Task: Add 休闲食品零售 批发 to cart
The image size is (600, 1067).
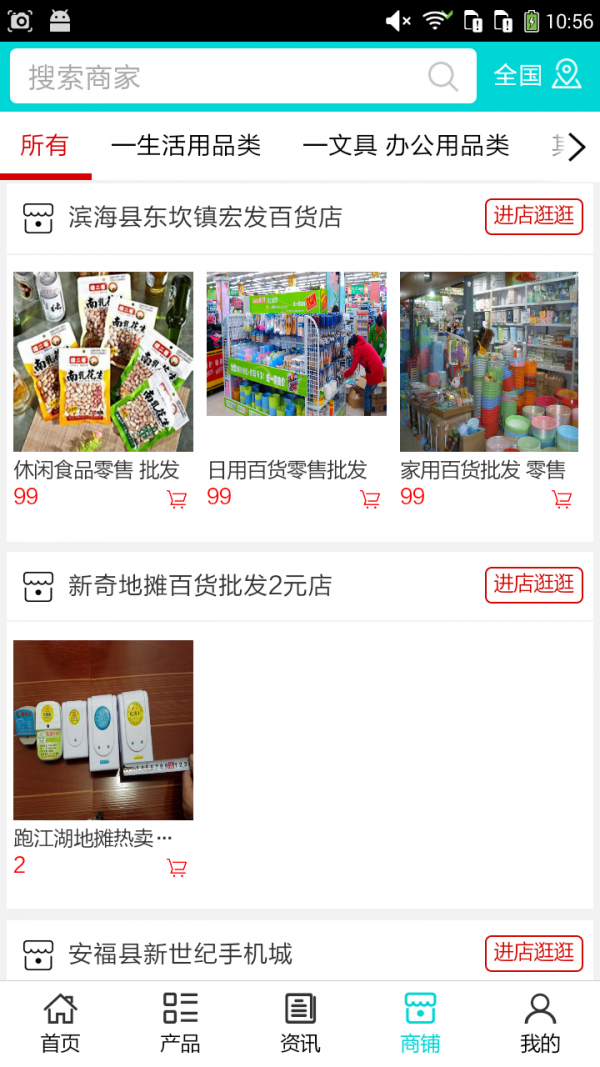Action: (x=177, y=499)
